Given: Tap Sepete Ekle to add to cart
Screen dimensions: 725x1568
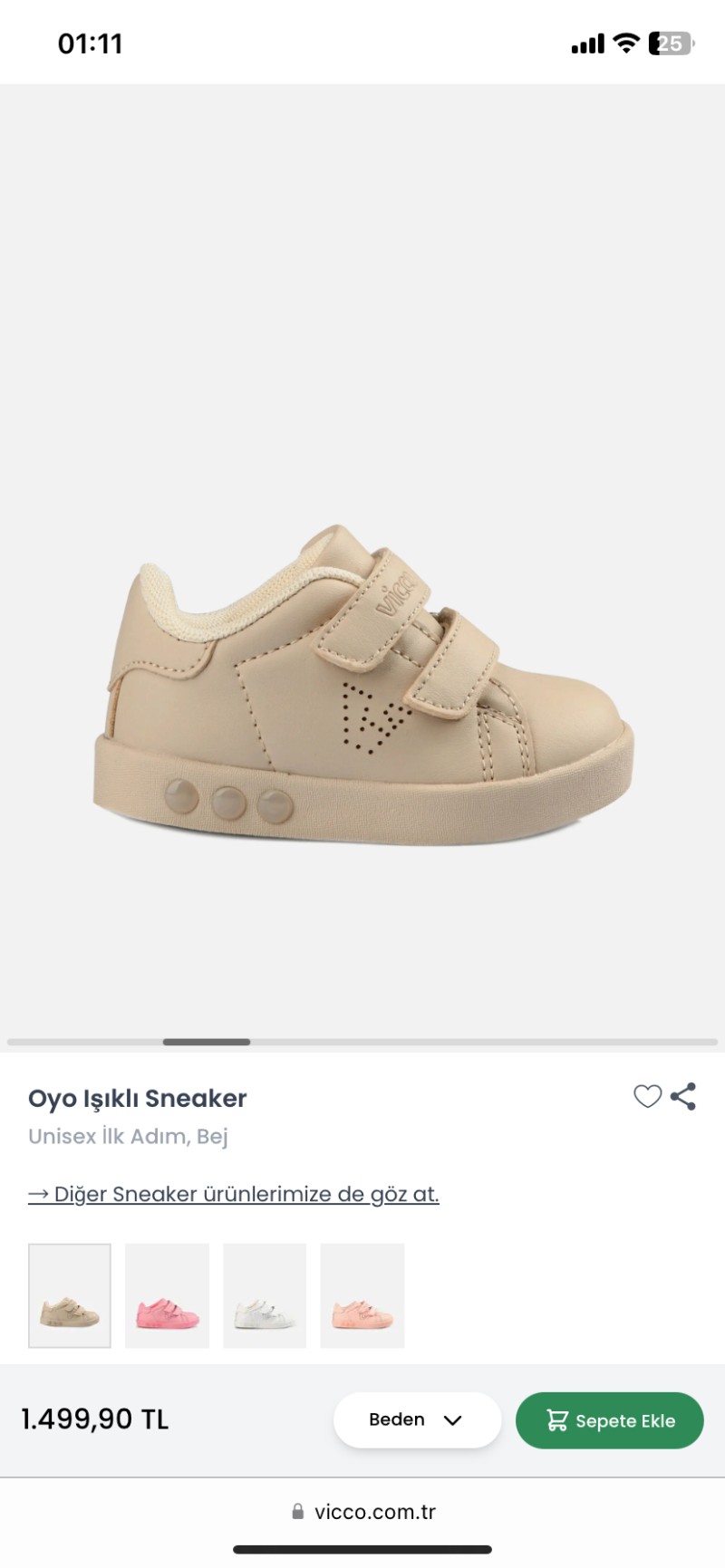Looking at the screenshot, I should (609, 1420).
